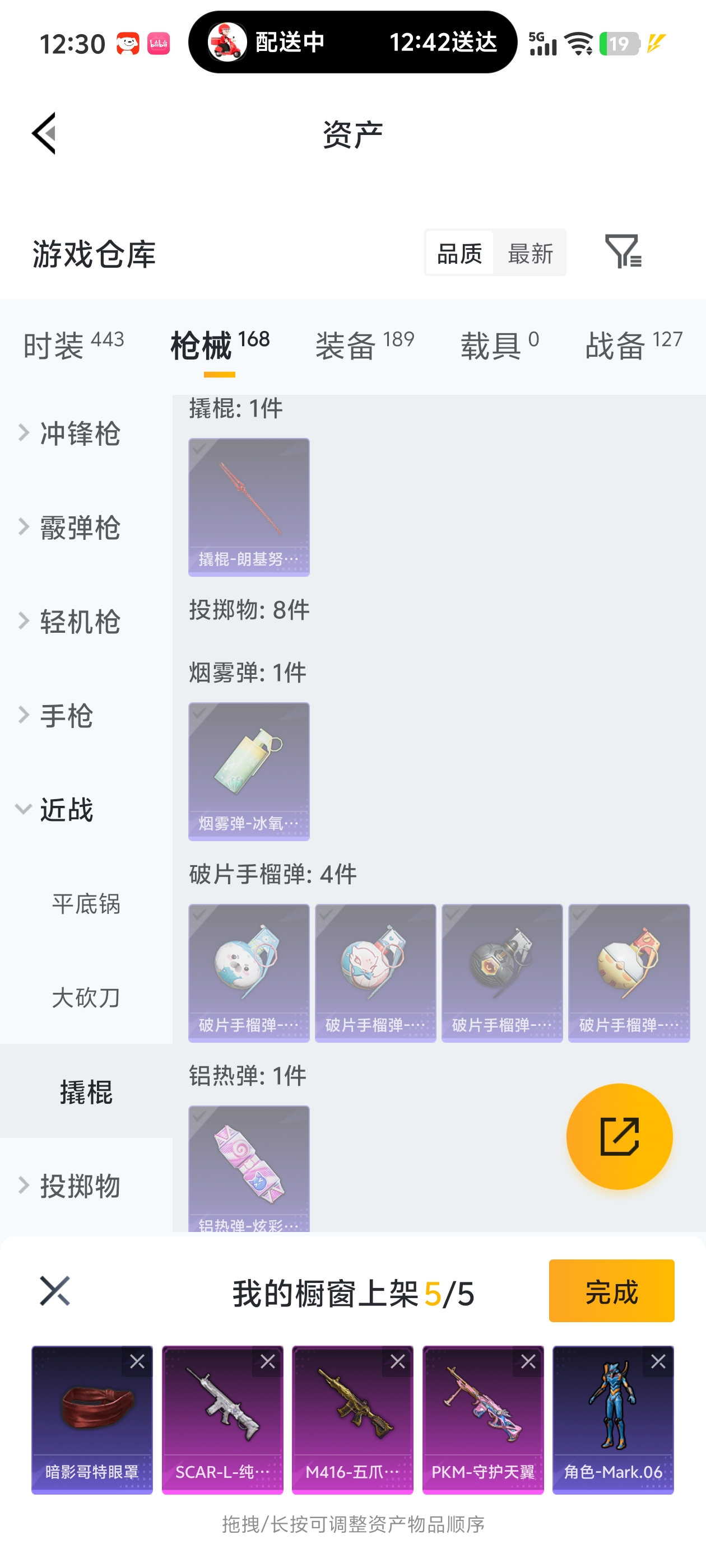Remove 暗影哥特眼罩 from the showcase
This screenshot has width=706, height=1568.
click(x=137, y=1362)
